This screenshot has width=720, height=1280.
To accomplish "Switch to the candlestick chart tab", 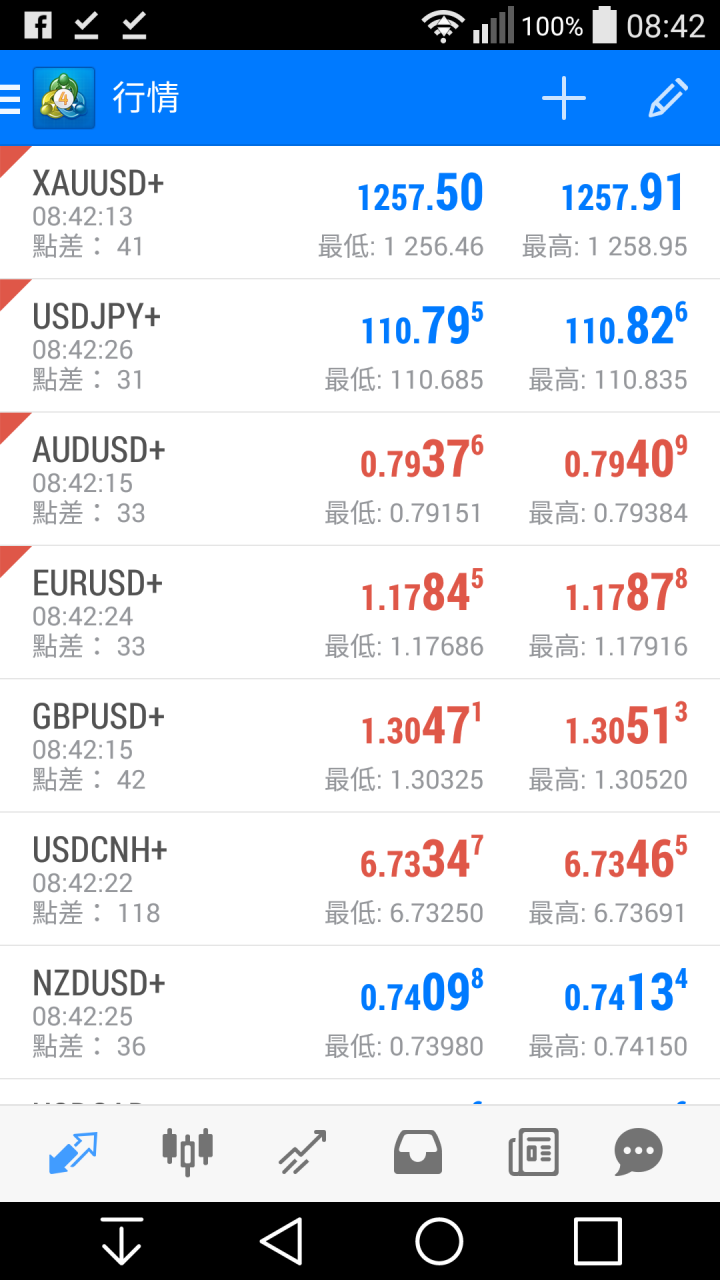I will 188,1152.
